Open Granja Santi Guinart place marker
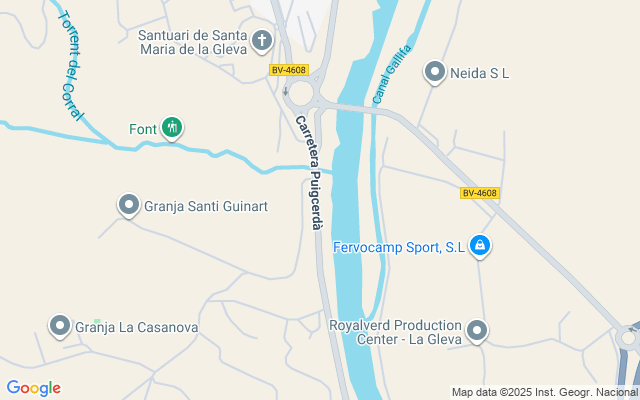The height and width of the screenshot is (400, 640). (x=129, y=206)
